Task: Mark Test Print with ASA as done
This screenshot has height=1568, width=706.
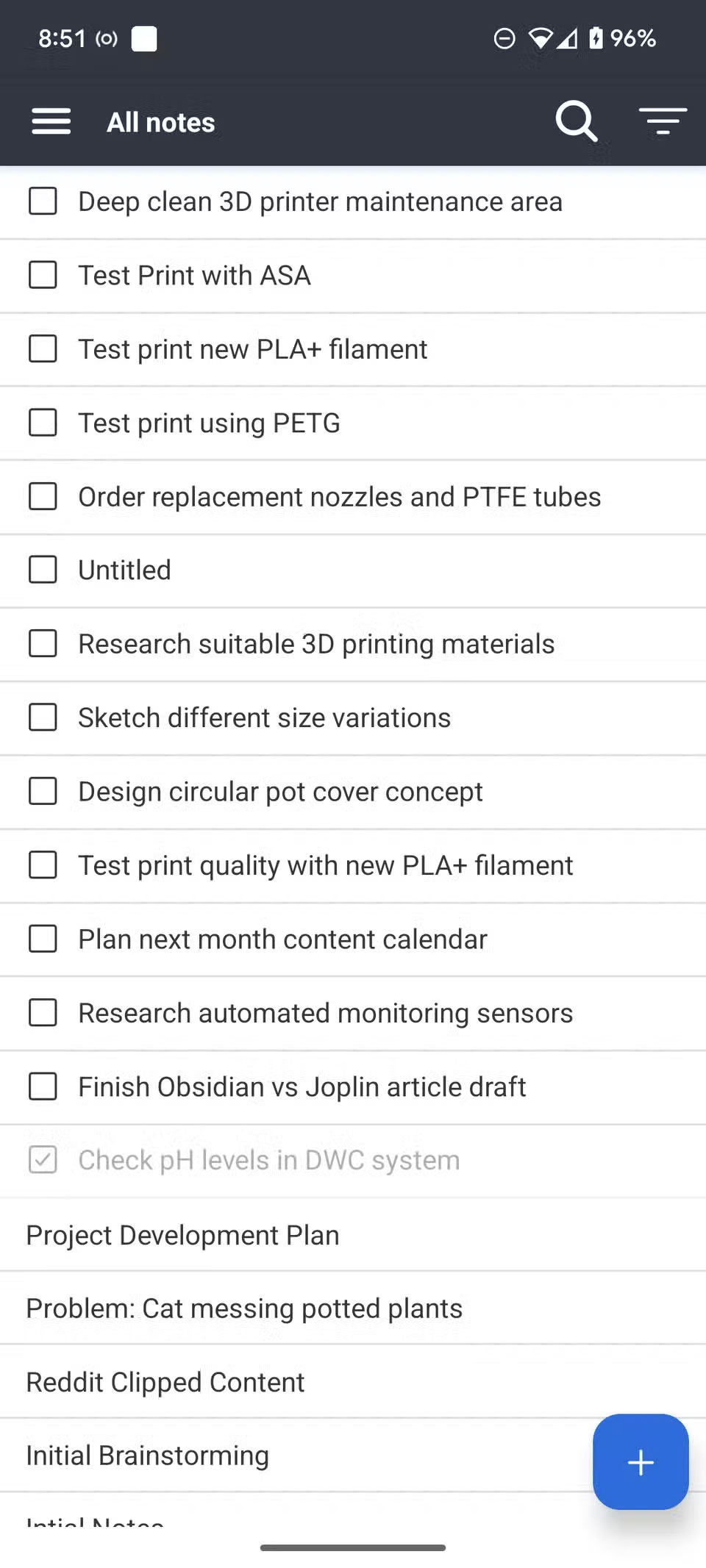Action: click(x=43, y=275)
